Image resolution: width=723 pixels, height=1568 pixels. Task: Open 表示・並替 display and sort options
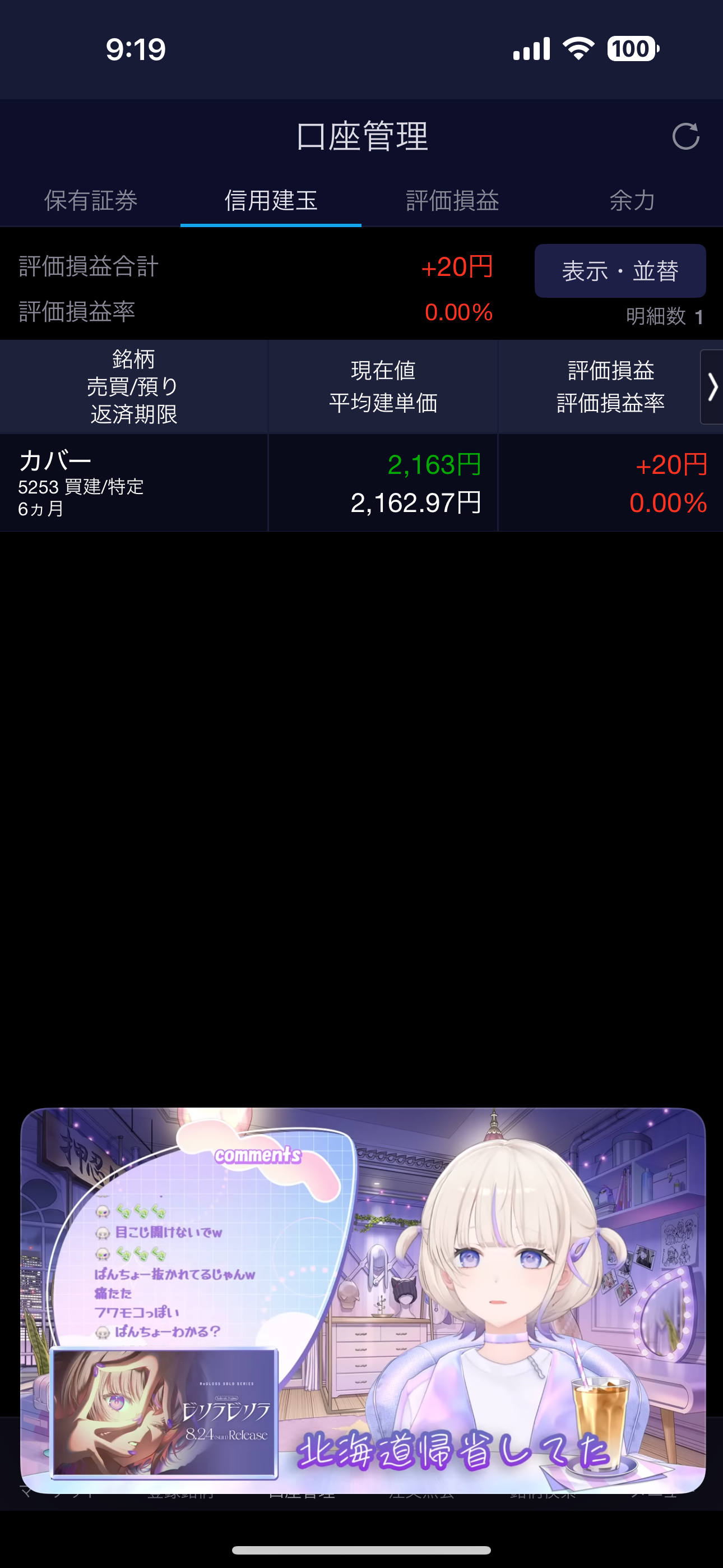pyautogui.click(x=620, y=271)
